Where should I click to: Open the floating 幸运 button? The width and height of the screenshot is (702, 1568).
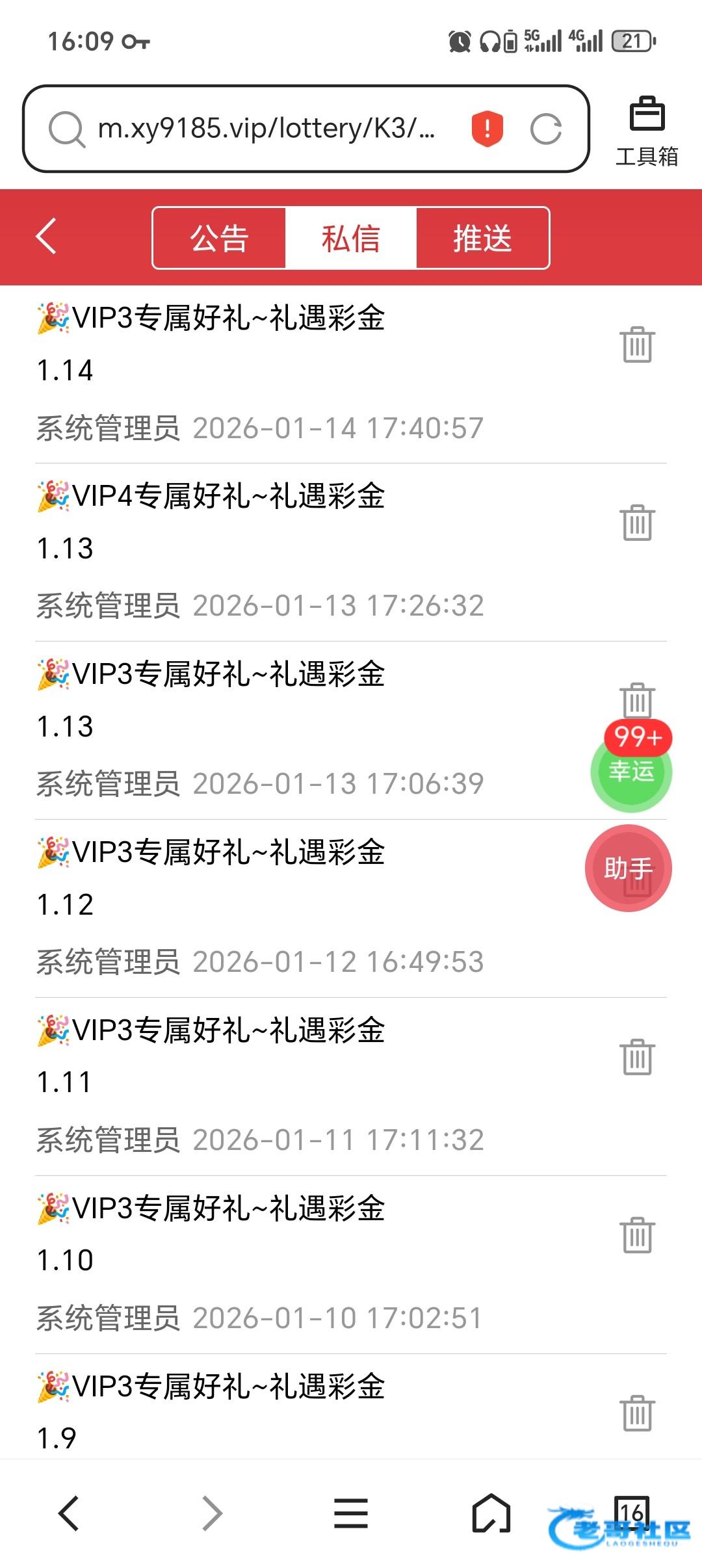[x=631, y=771]
